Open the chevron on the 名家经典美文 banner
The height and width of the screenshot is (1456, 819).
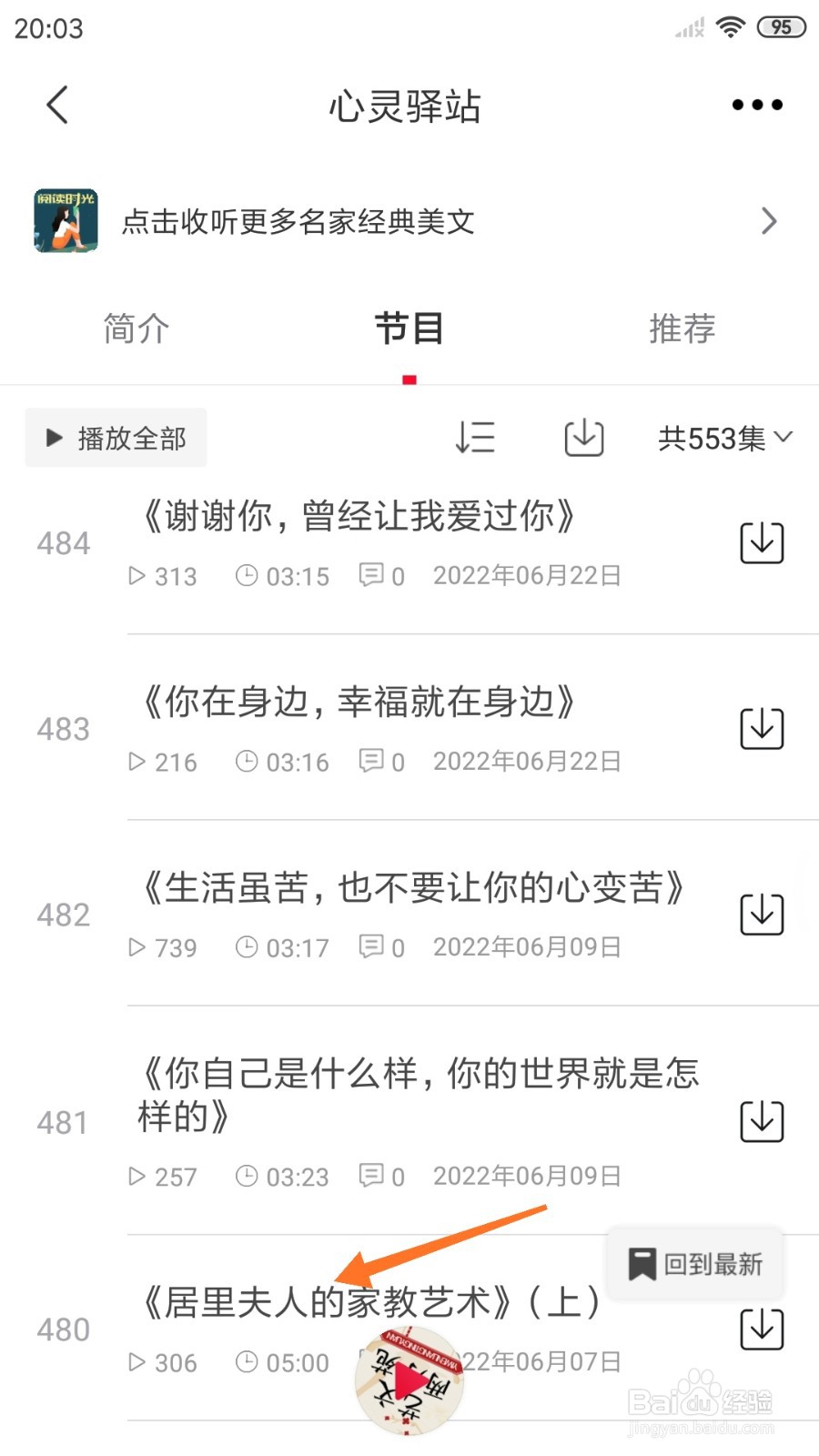coord(771,220)
